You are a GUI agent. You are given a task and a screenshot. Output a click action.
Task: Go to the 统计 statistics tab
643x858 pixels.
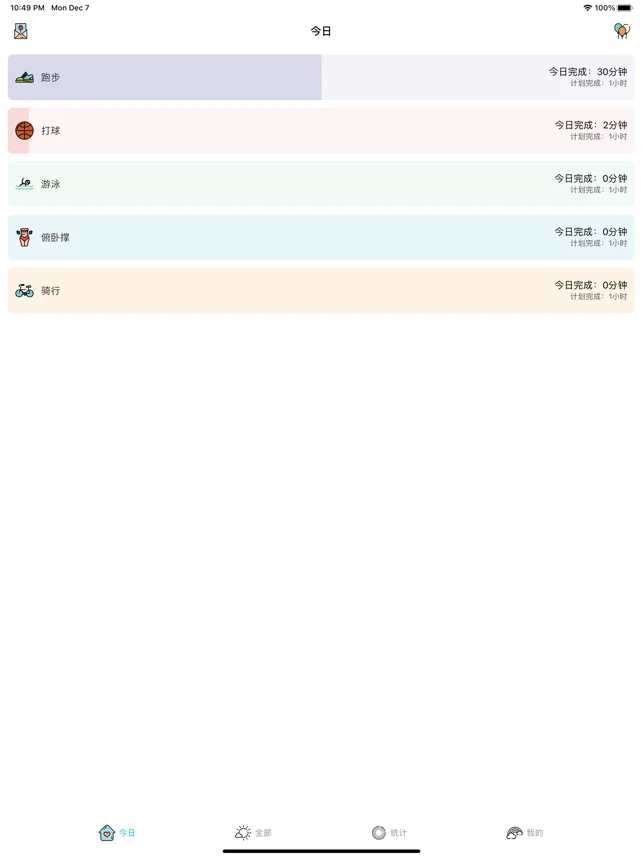389,832
